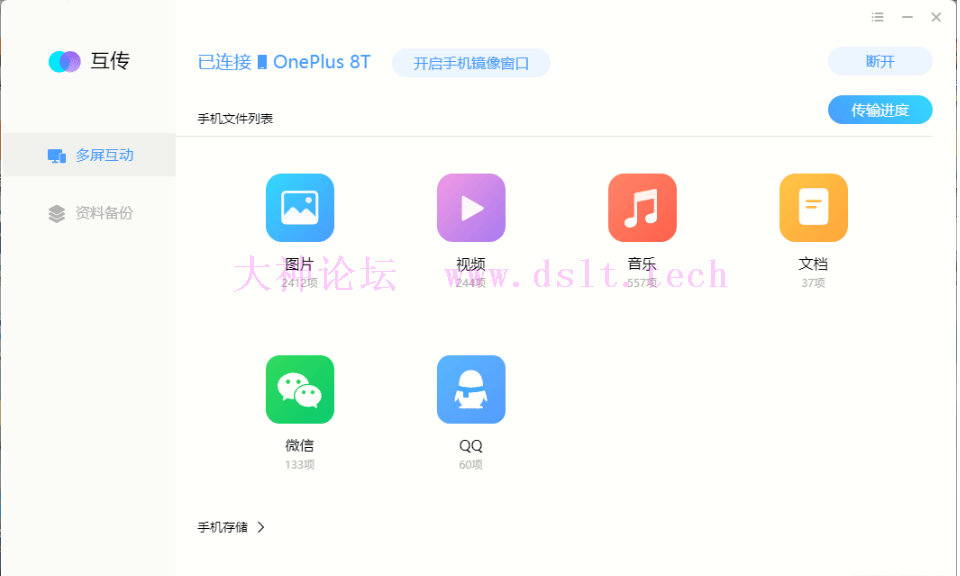
Task: Close the 互传 window
Action: pyautogui.click(x=936, y=17)
